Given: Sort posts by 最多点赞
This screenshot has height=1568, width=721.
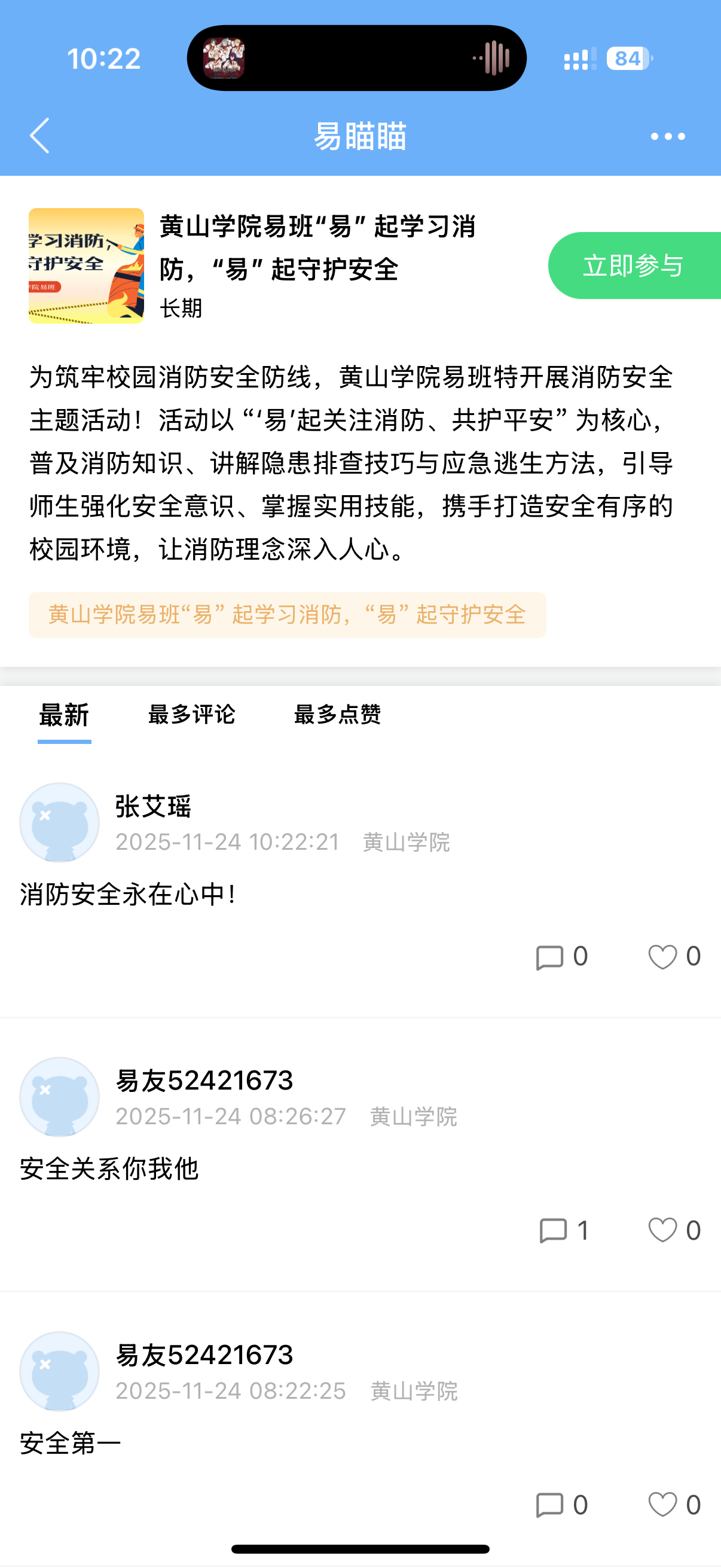Looking at the screenshot, I should click(x=337, y=715).
